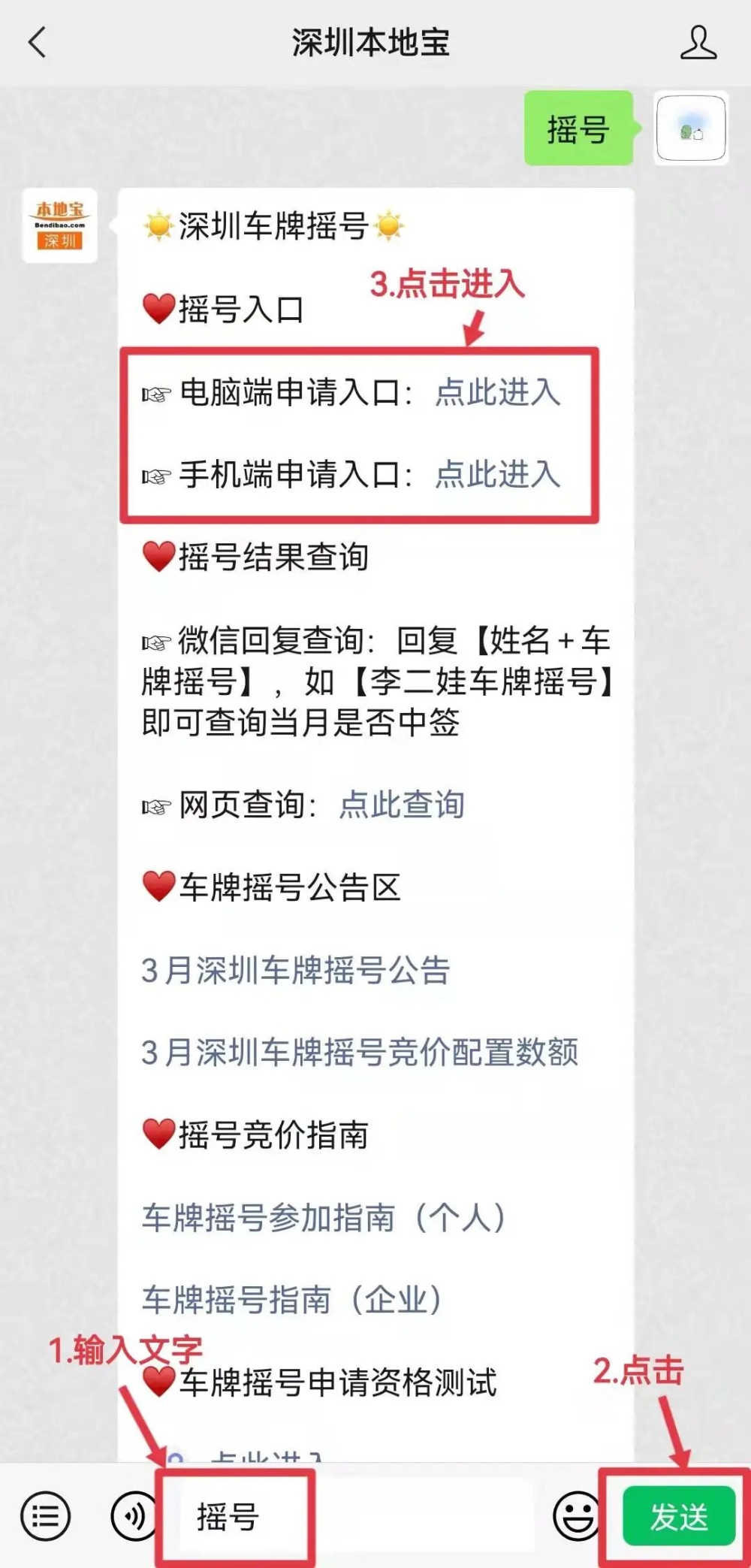The width and height of the screenshot is (751, 1568).
Task: Open the 点此查询 web query link
Action: click(402, 805)
